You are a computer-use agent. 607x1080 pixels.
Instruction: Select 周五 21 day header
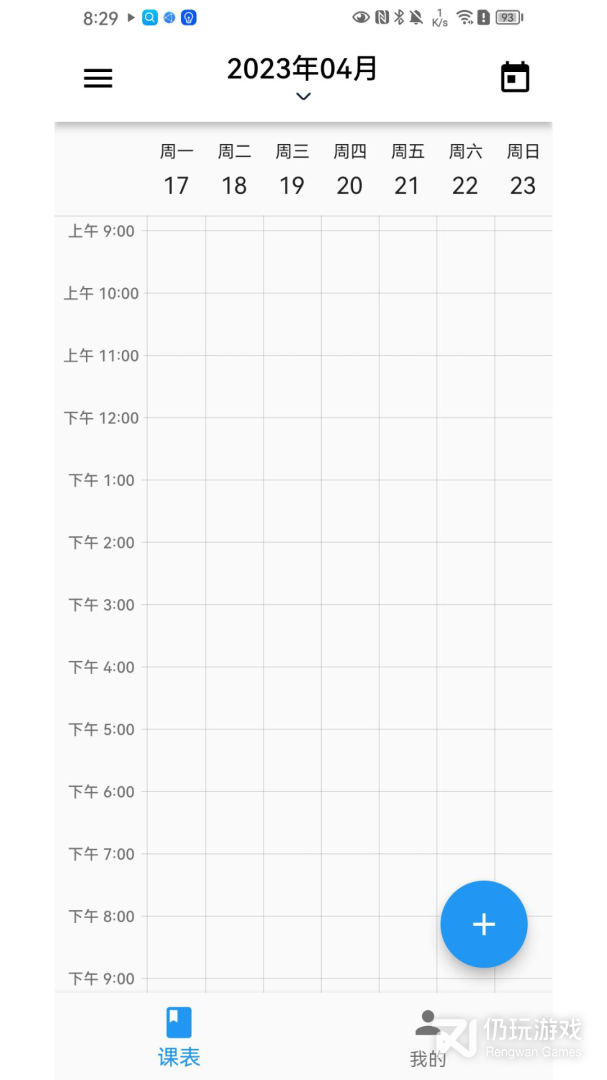coord(407,170)
